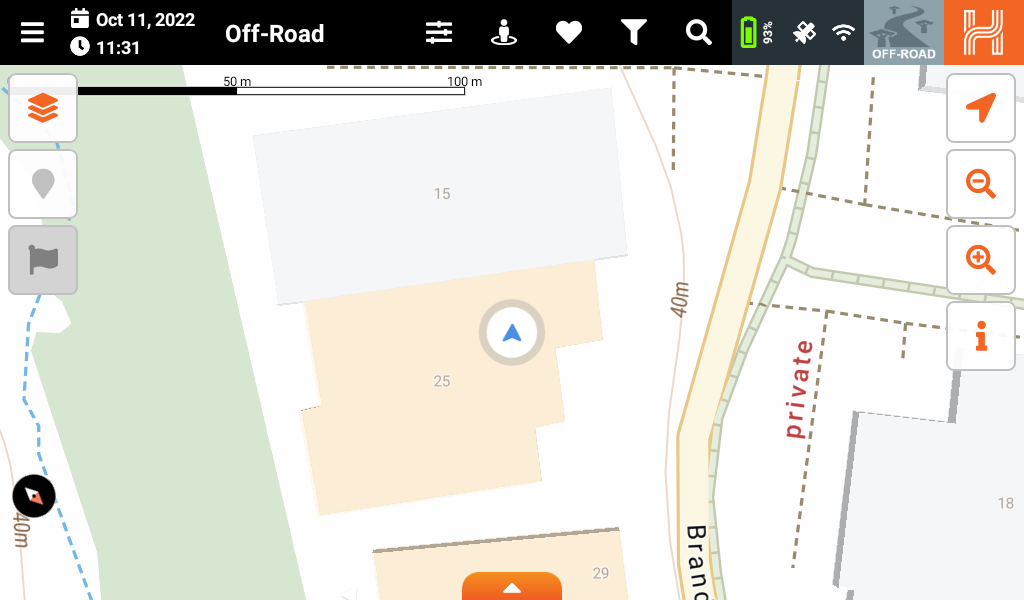Expand the bottom orange panel handle

[512, 587]
